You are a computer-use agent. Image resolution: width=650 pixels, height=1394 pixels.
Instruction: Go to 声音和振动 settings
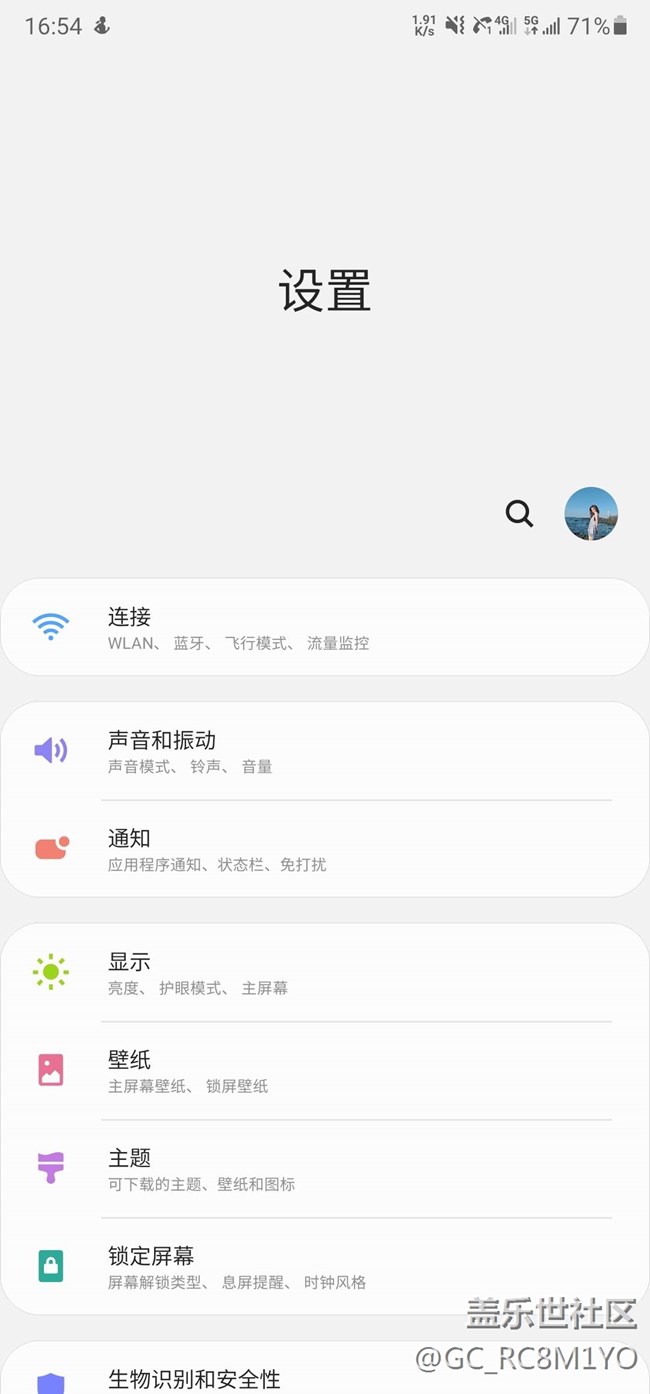pos(325,751)
